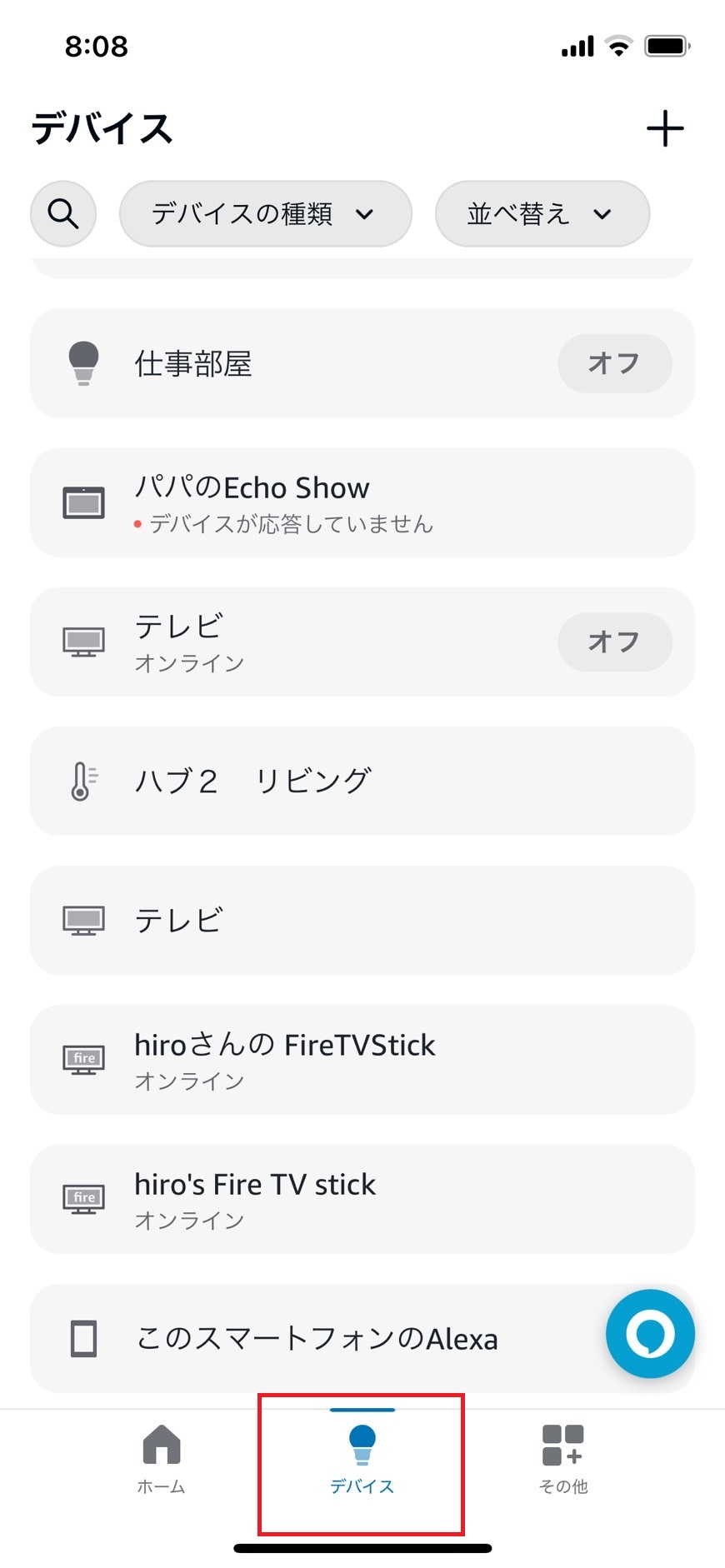This screenshot has height=1568, width=725.
Task: Tap the hiro's Fire TV stick icon
Action: tap(83, 1198)
